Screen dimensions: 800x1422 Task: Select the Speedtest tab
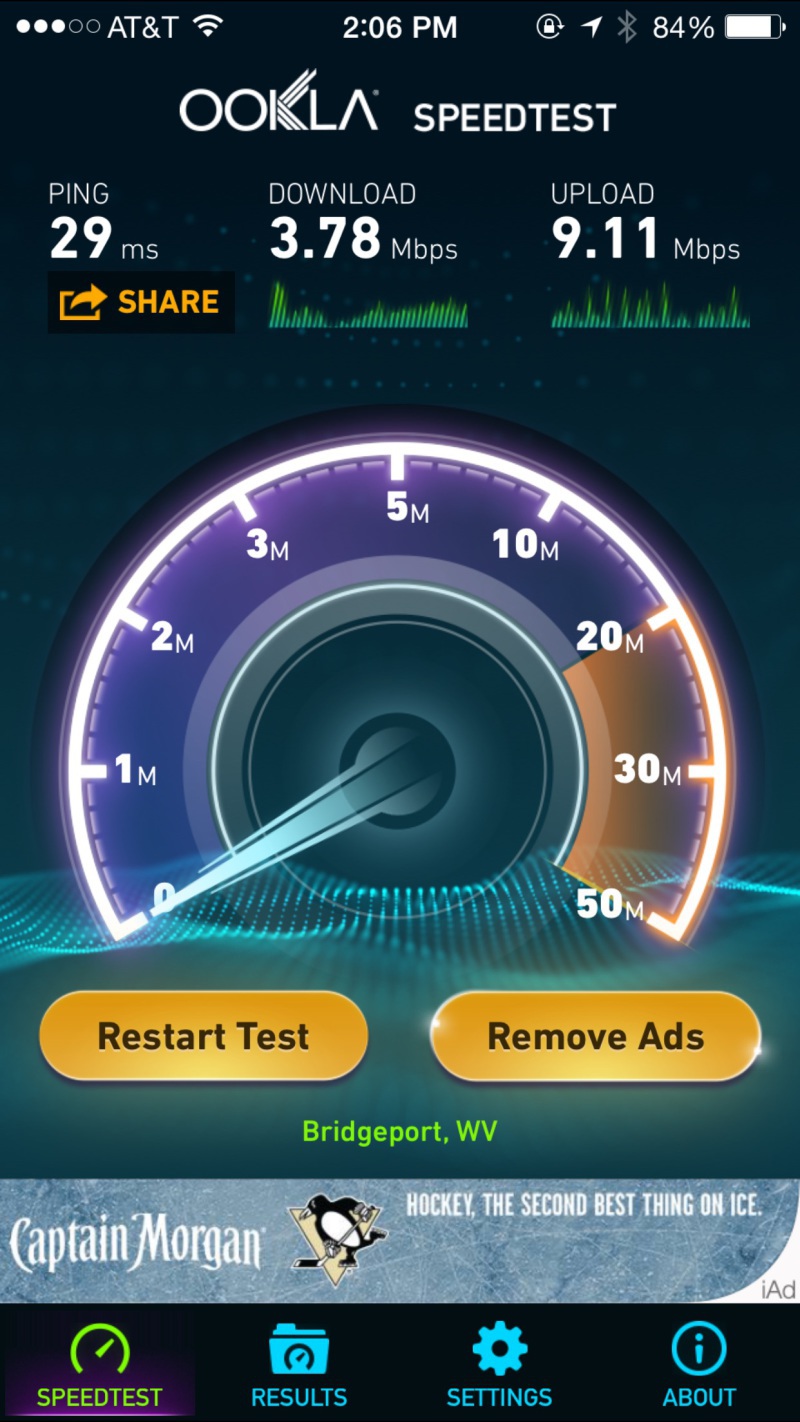point(99,1364)
